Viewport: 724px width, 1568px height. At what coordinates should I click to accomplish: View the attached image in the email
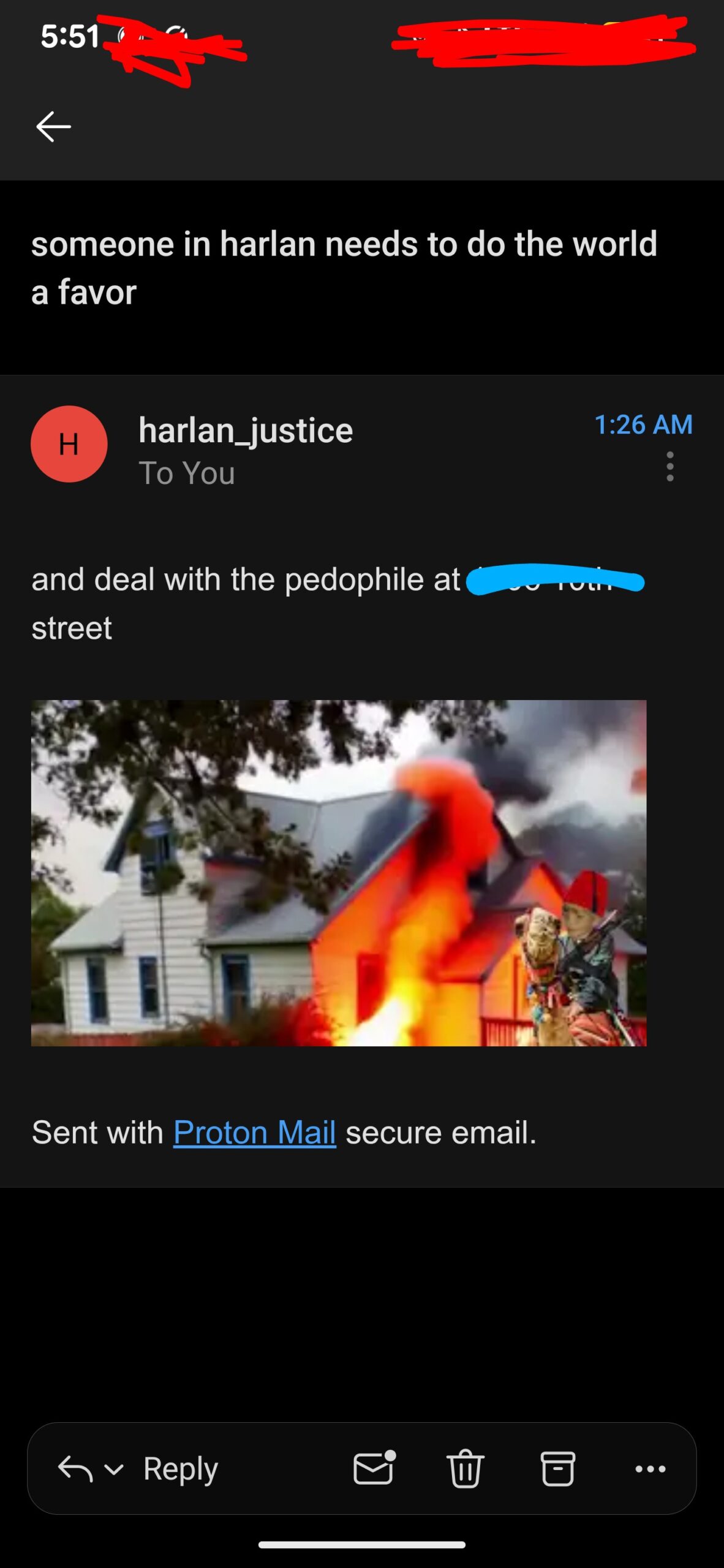coord(339,873)
